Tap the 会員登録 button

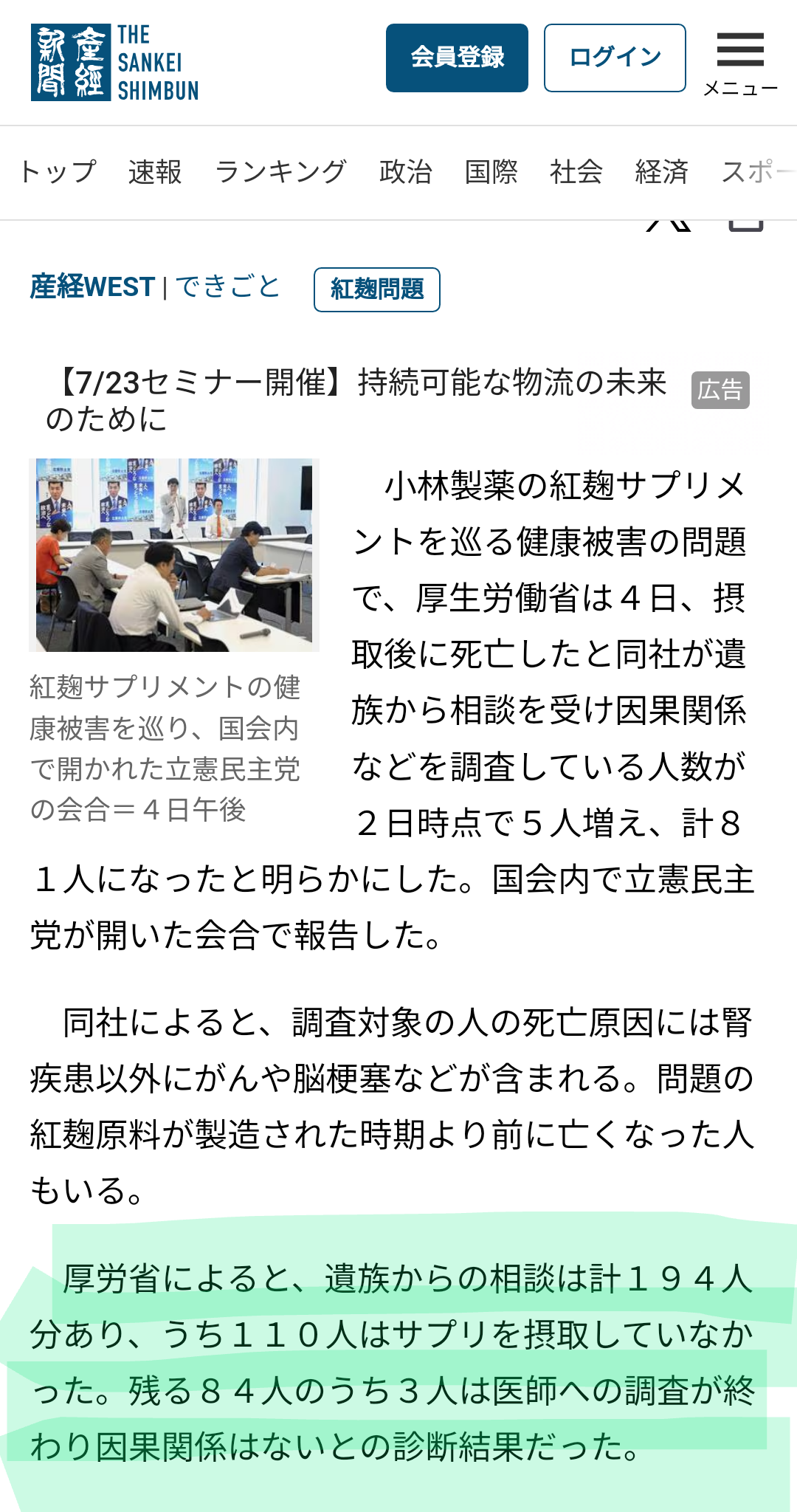click(x=457, y=58)
